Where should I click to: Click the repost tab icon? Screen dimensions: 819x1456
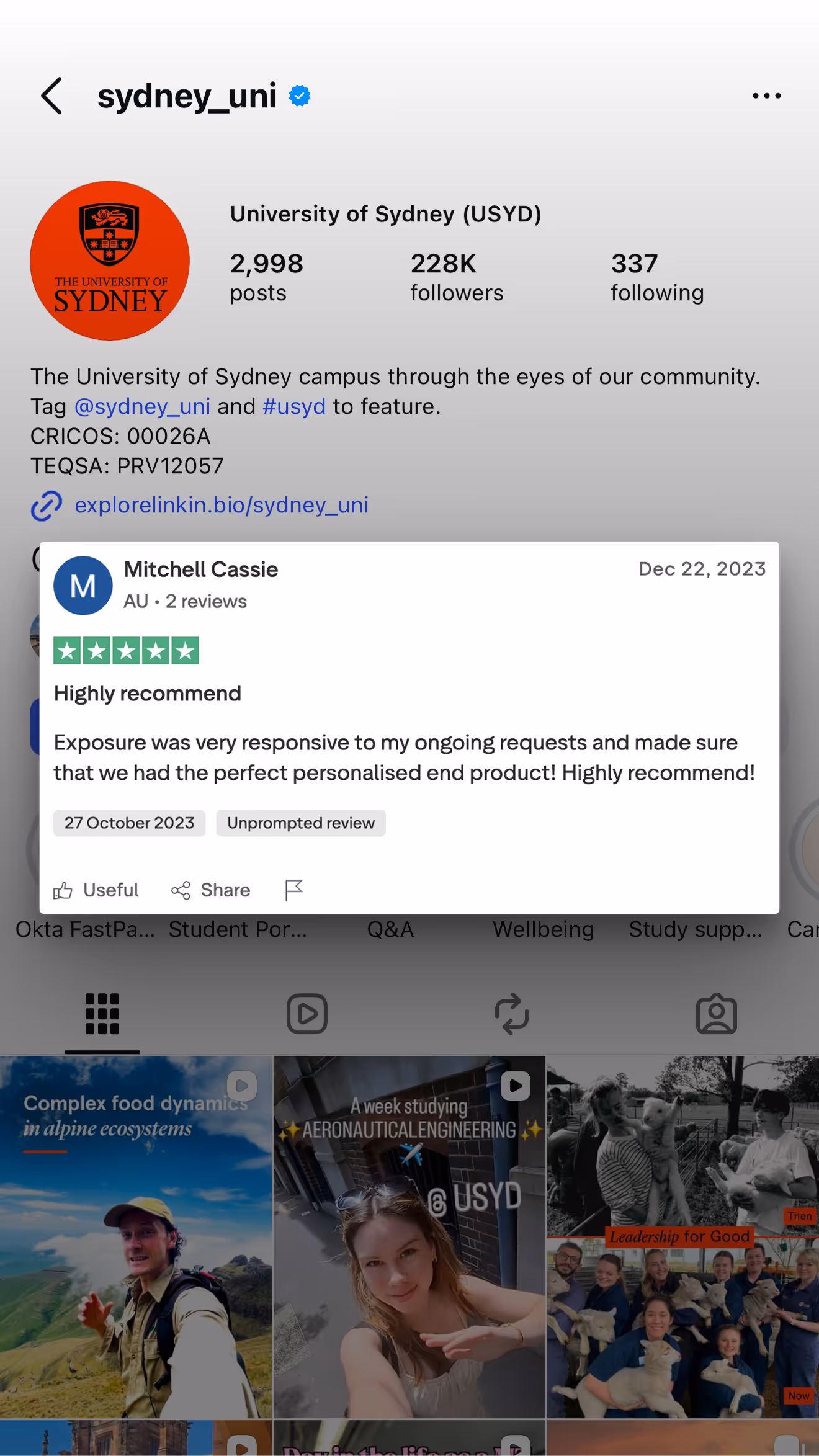click(x=511, y=1014)
